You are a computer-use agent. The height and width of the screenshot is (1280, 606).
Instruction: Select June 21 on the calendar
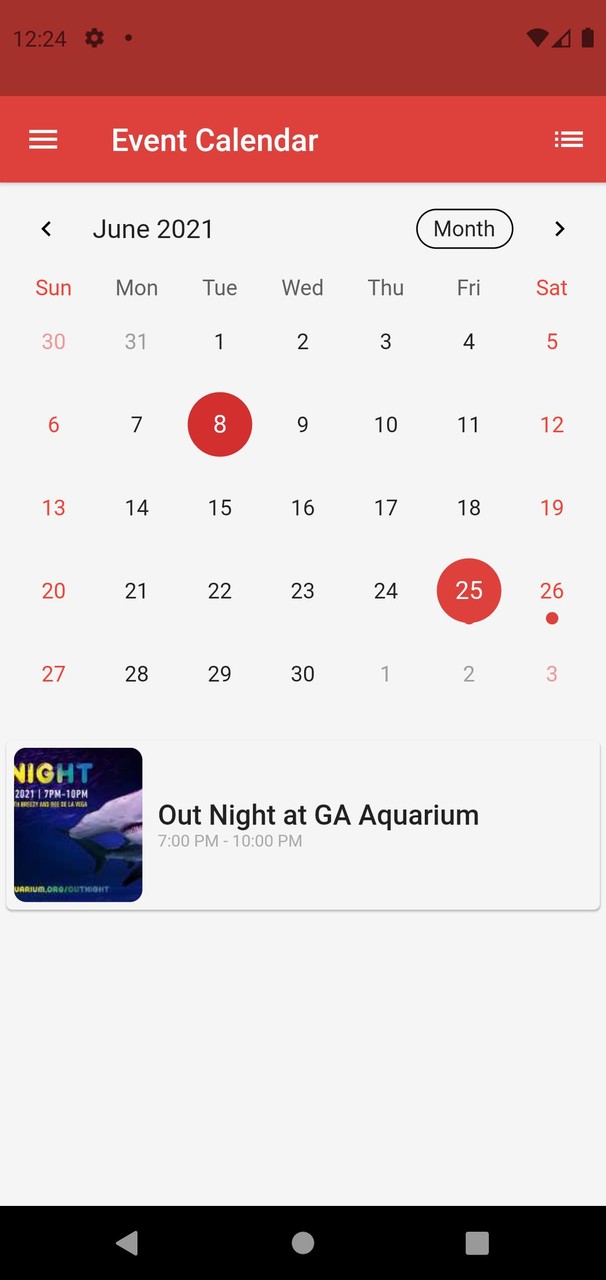coord(137,591)
